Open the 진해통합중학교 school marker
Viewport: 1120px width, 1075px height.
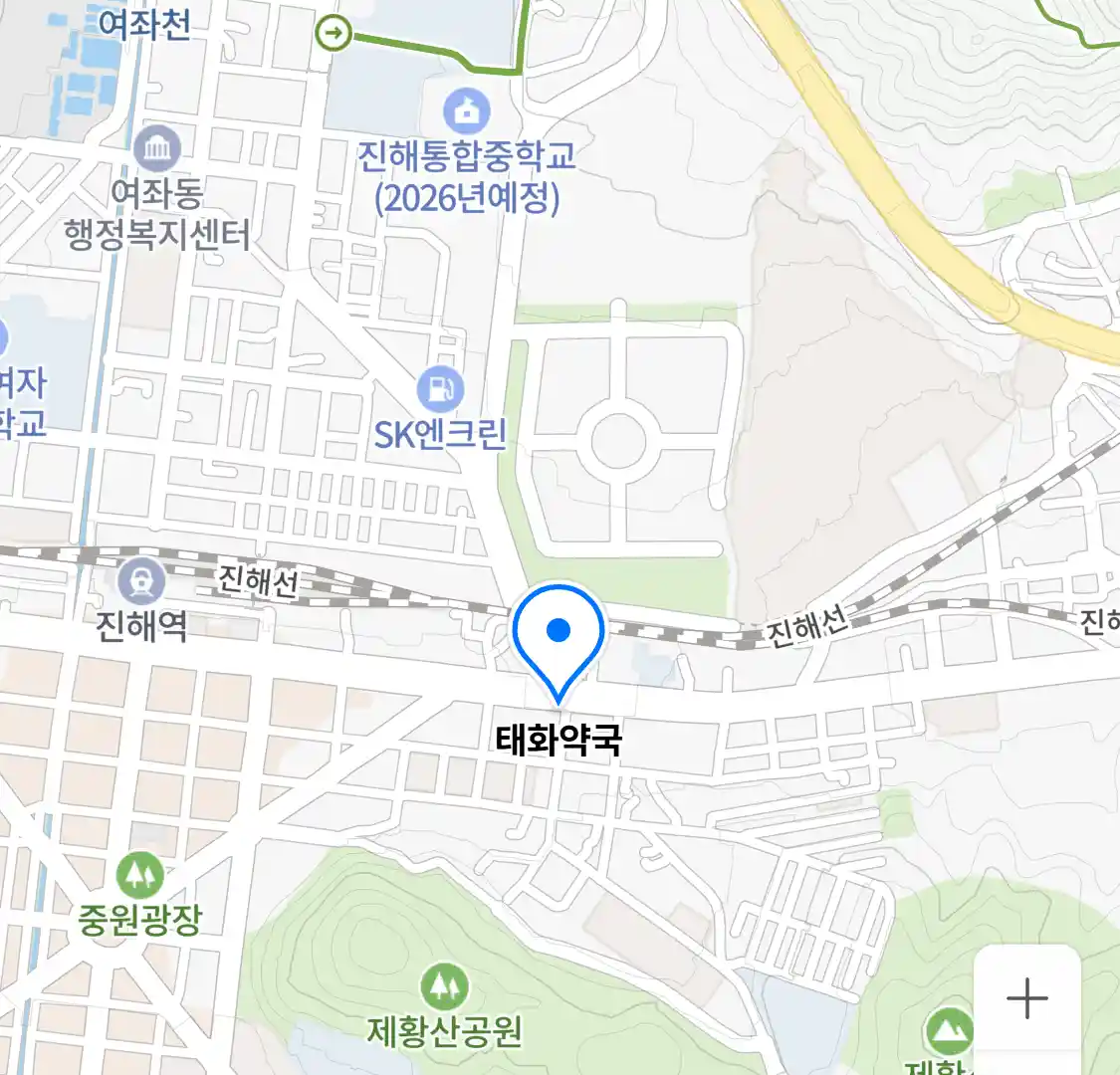point(466,110)
